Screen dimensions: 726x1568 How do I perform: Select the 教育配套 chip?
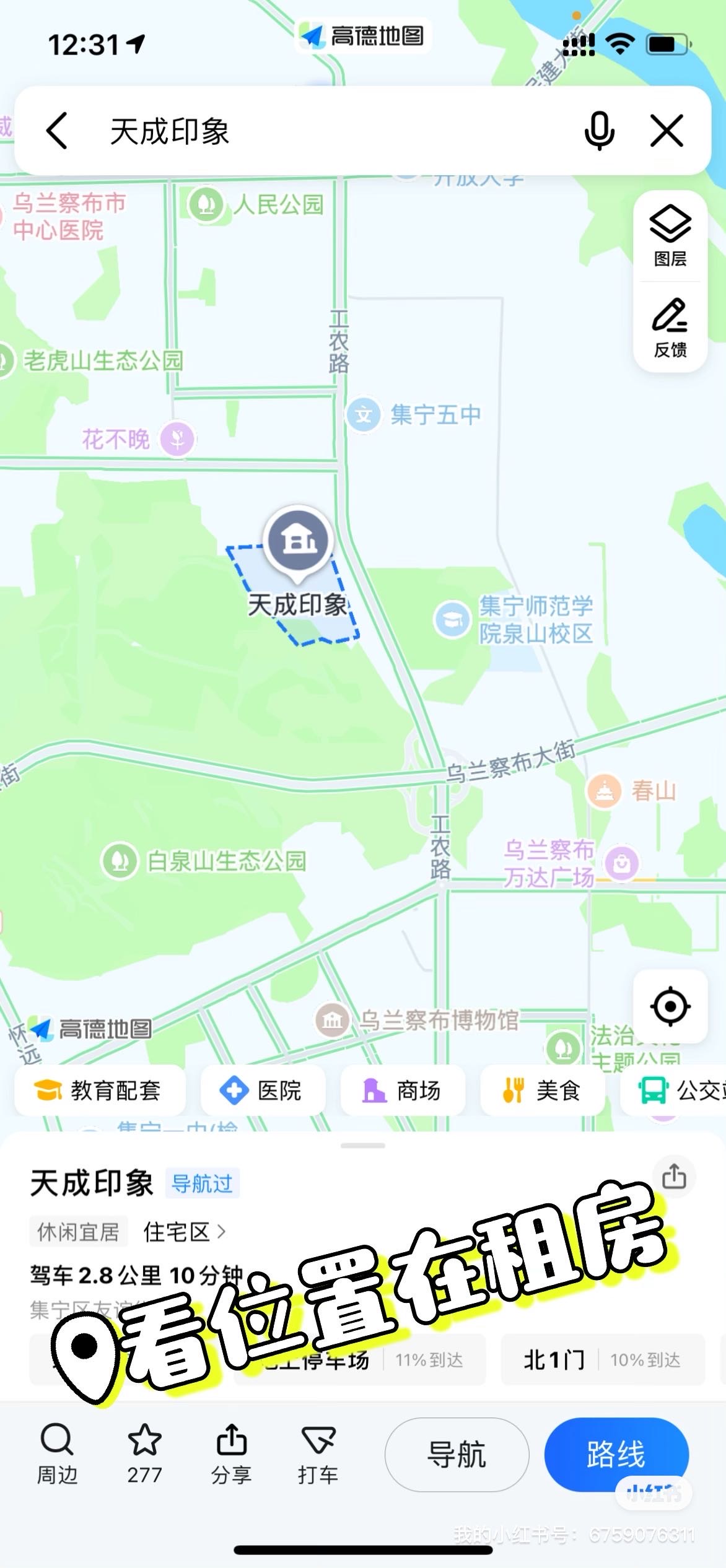tap(99, 1091)
